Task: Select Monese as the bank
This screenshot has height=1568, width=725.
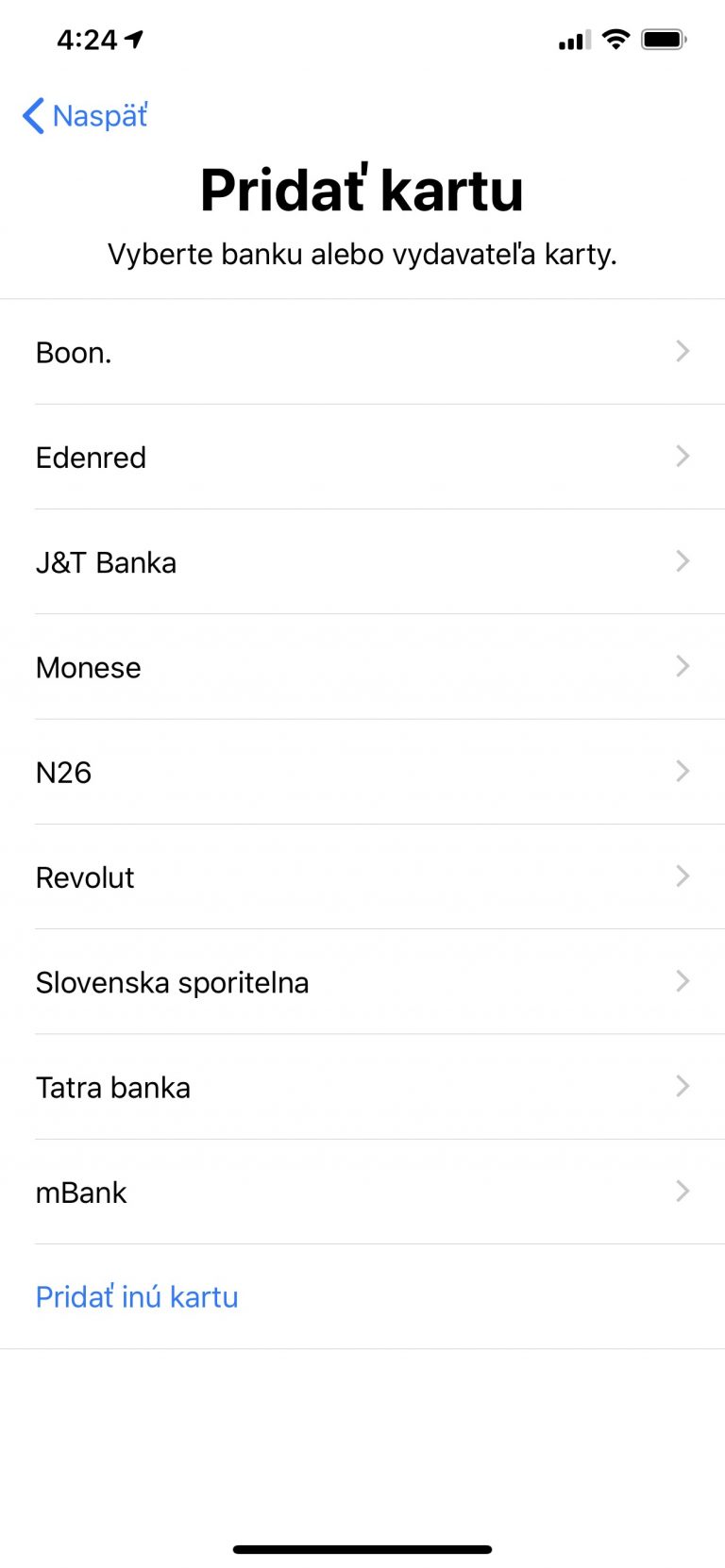Action: click(x=362, y=667)
